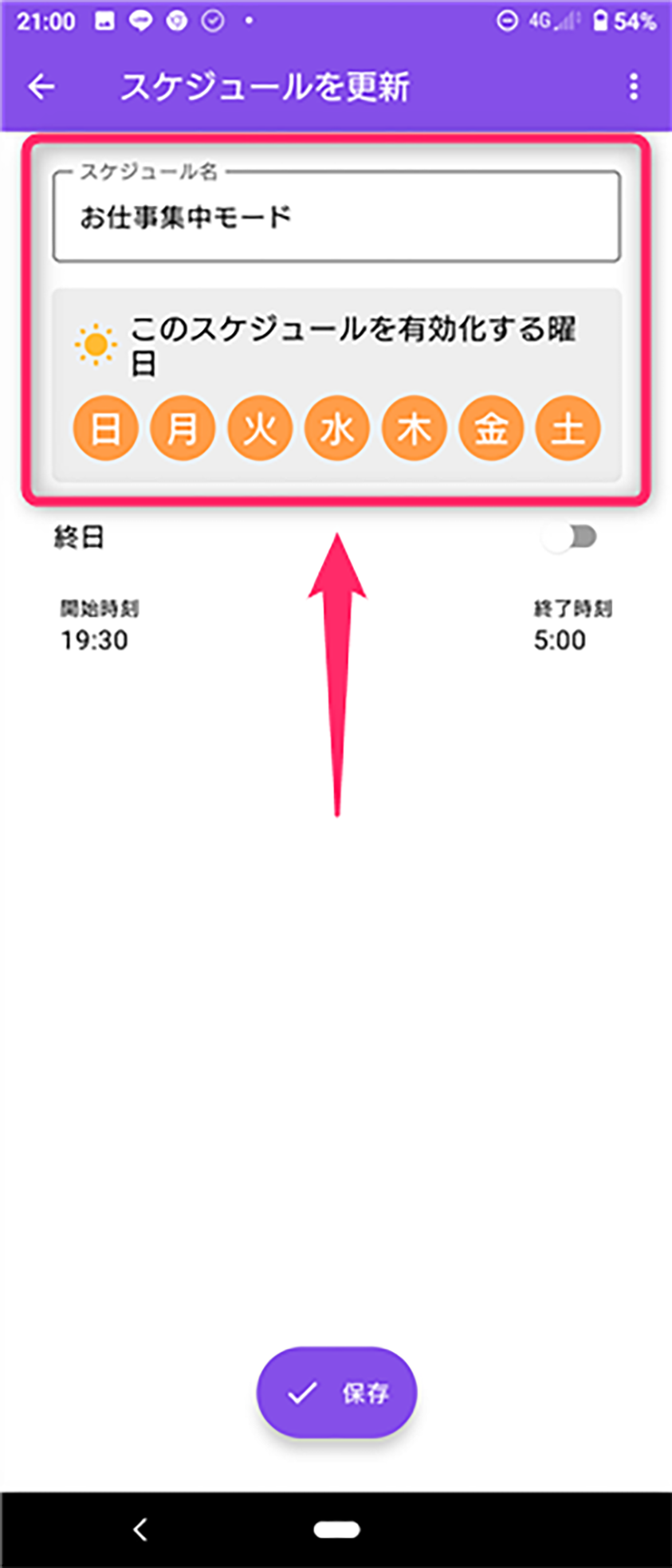This screenshot has height=1568, width=672.
Task: Tap the system back navigation button
Action: [x=140, y=1529]
